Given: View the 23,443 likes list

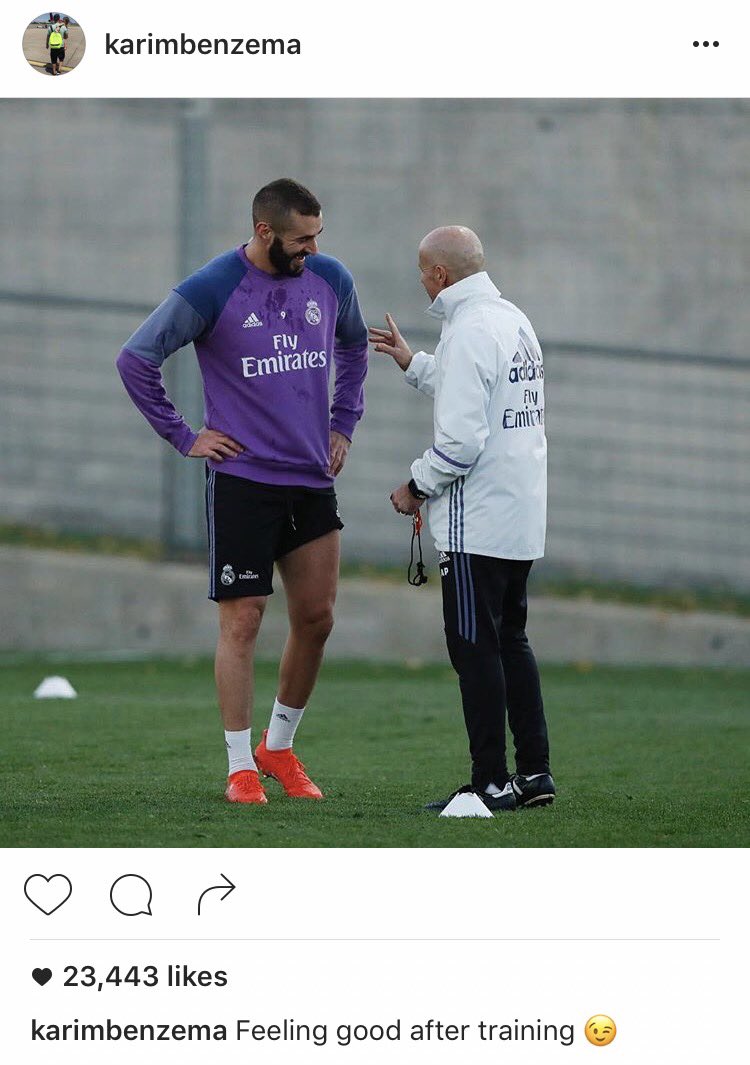Looking at the screenshot, I should coord(144,977).
